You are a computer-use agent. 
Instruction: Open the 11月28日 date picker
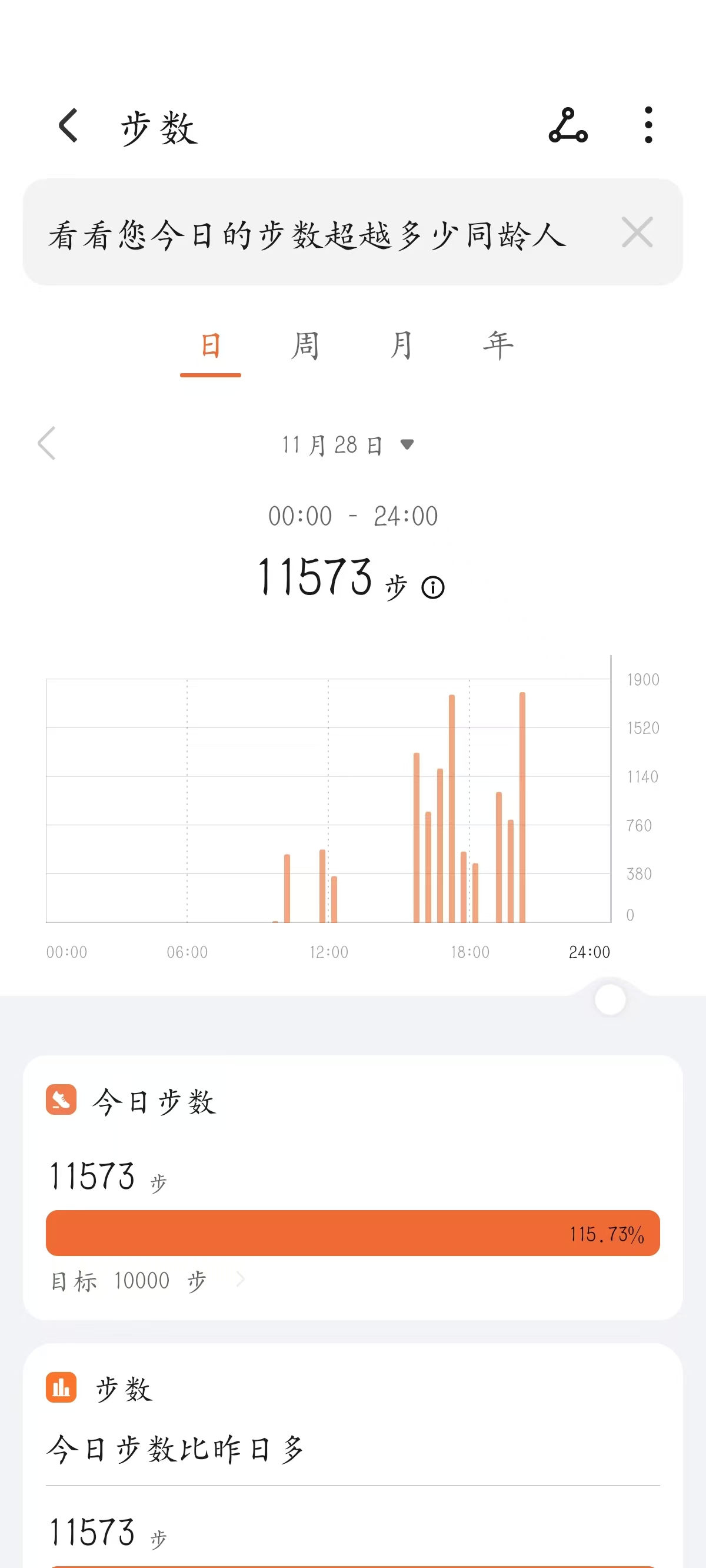click(x=347, y=445)
